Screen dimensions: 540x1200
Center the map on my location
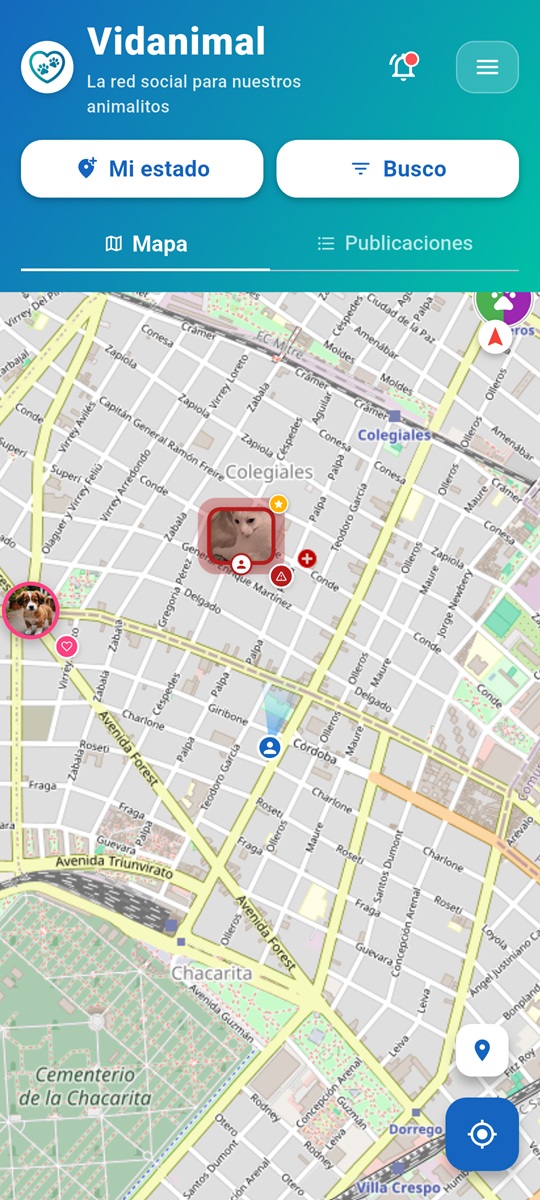pyautogui.click(x=482, y=1134)
